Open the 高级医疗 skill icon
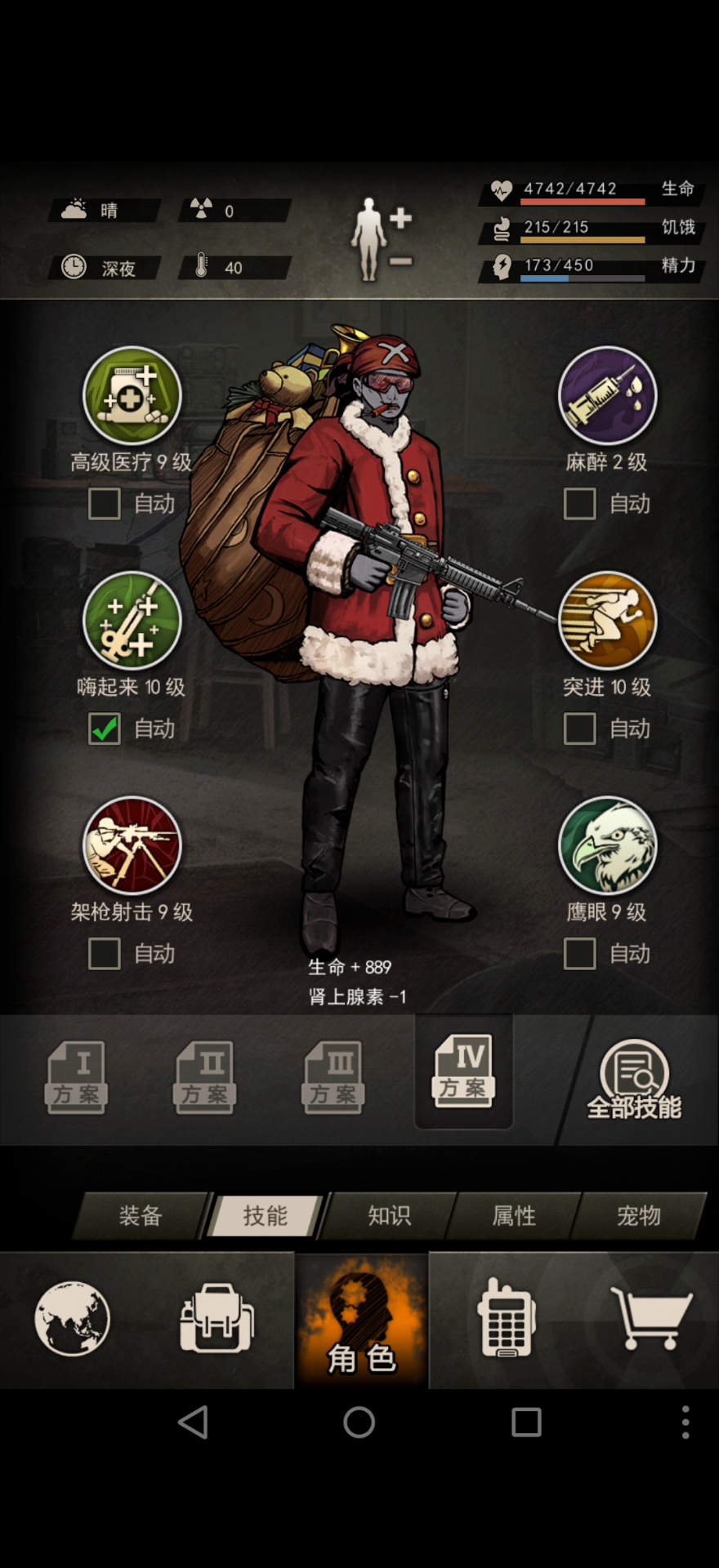This screenshot has height=1568, width=719. [x=132, y=396]
